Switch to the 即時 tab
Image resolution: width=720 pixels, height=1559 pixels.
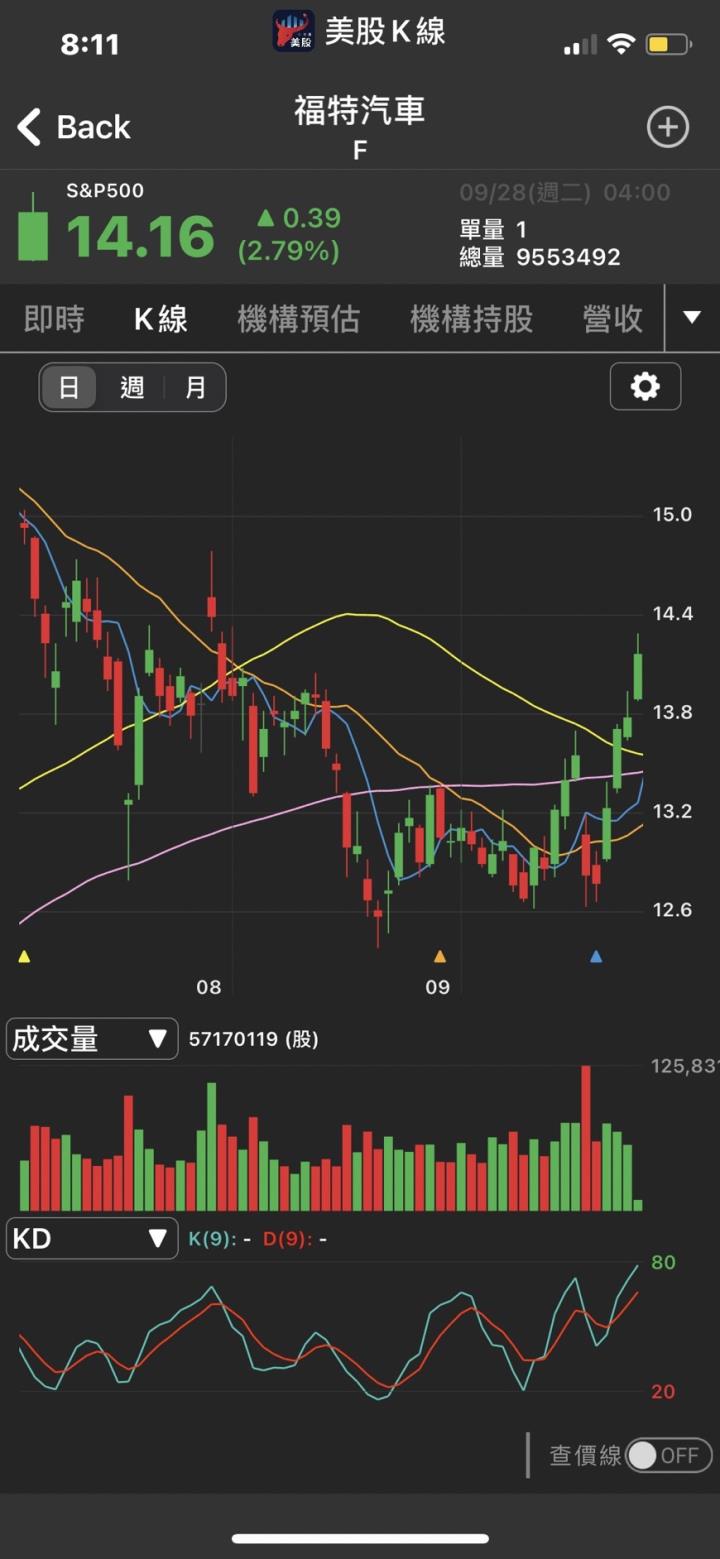[54, 320]
